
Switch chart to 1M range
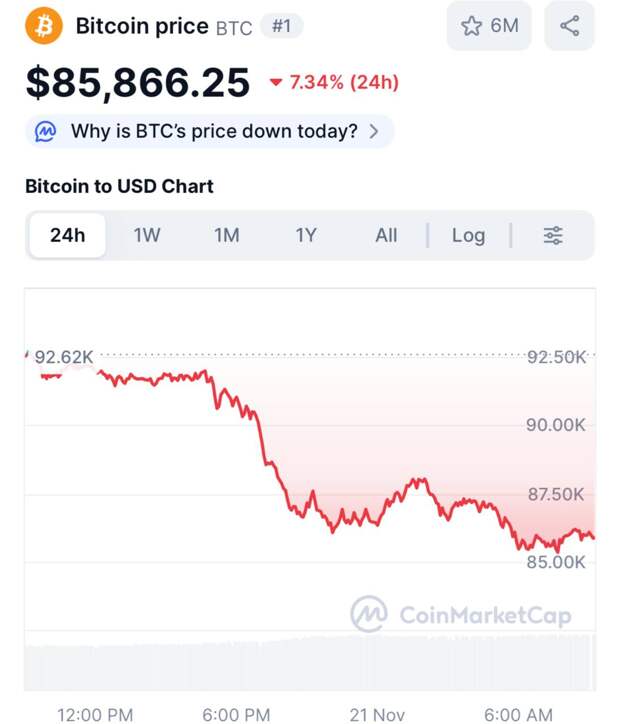[x=227, y=235]
